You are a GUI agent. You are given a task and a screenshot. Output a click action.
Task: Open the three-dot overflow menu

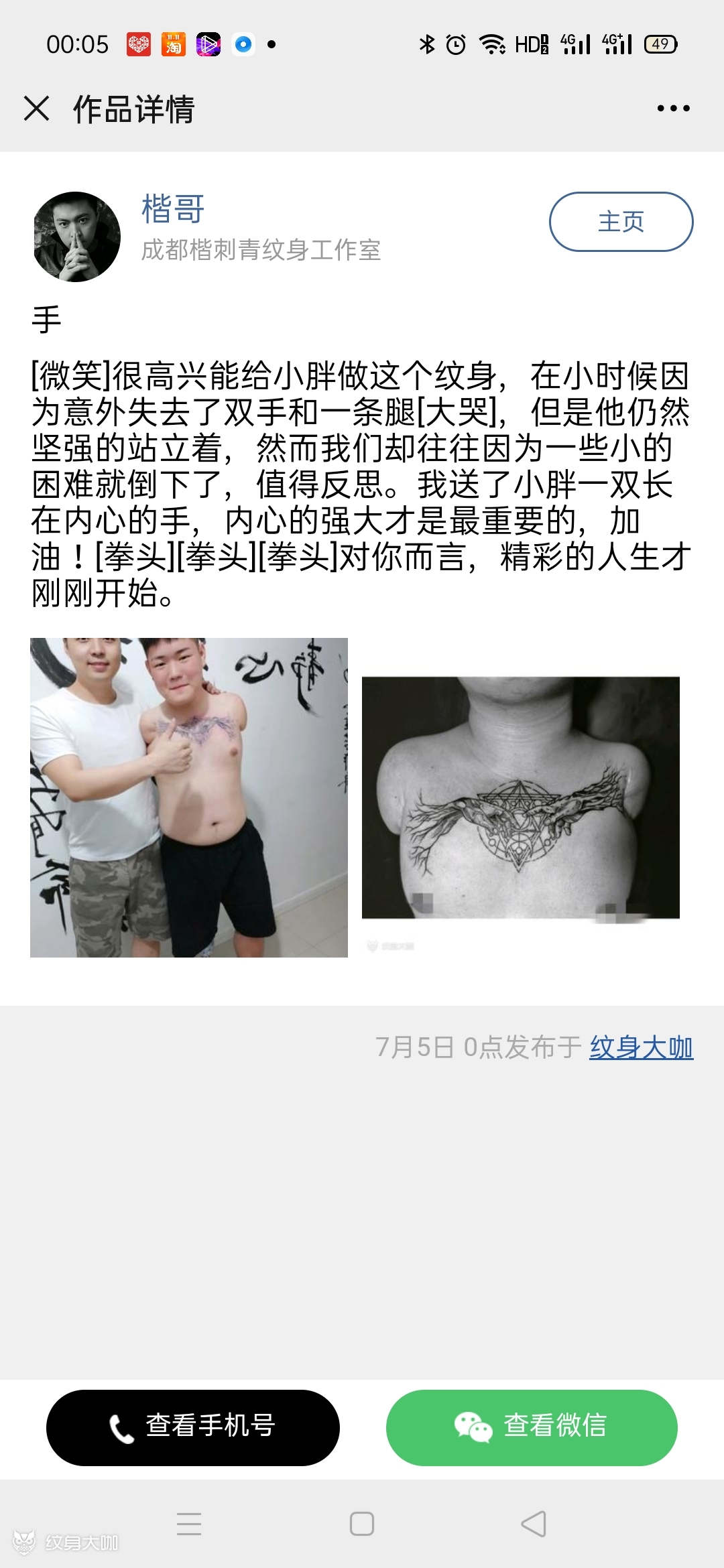pos(673,109)
